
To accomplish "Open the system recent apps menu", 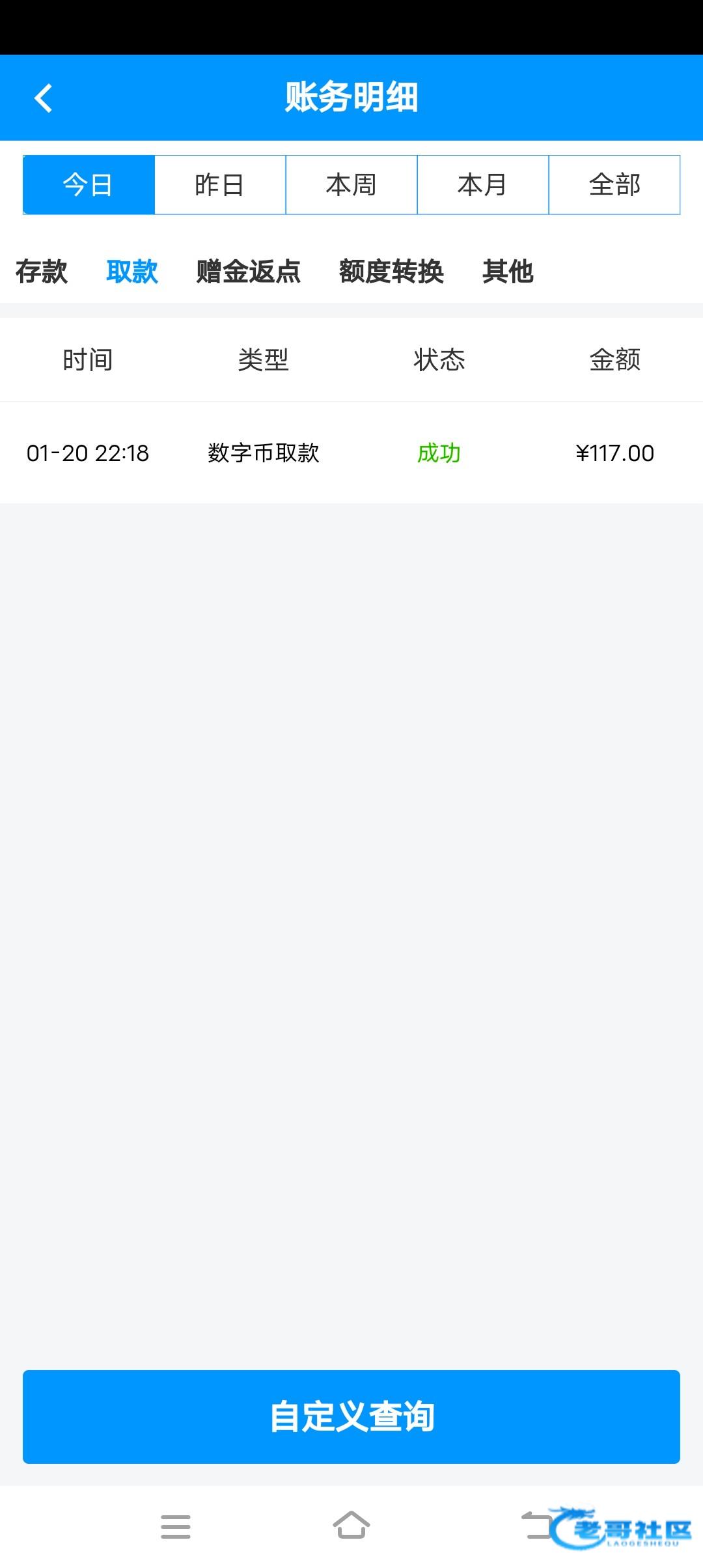I will point(176,1526).
